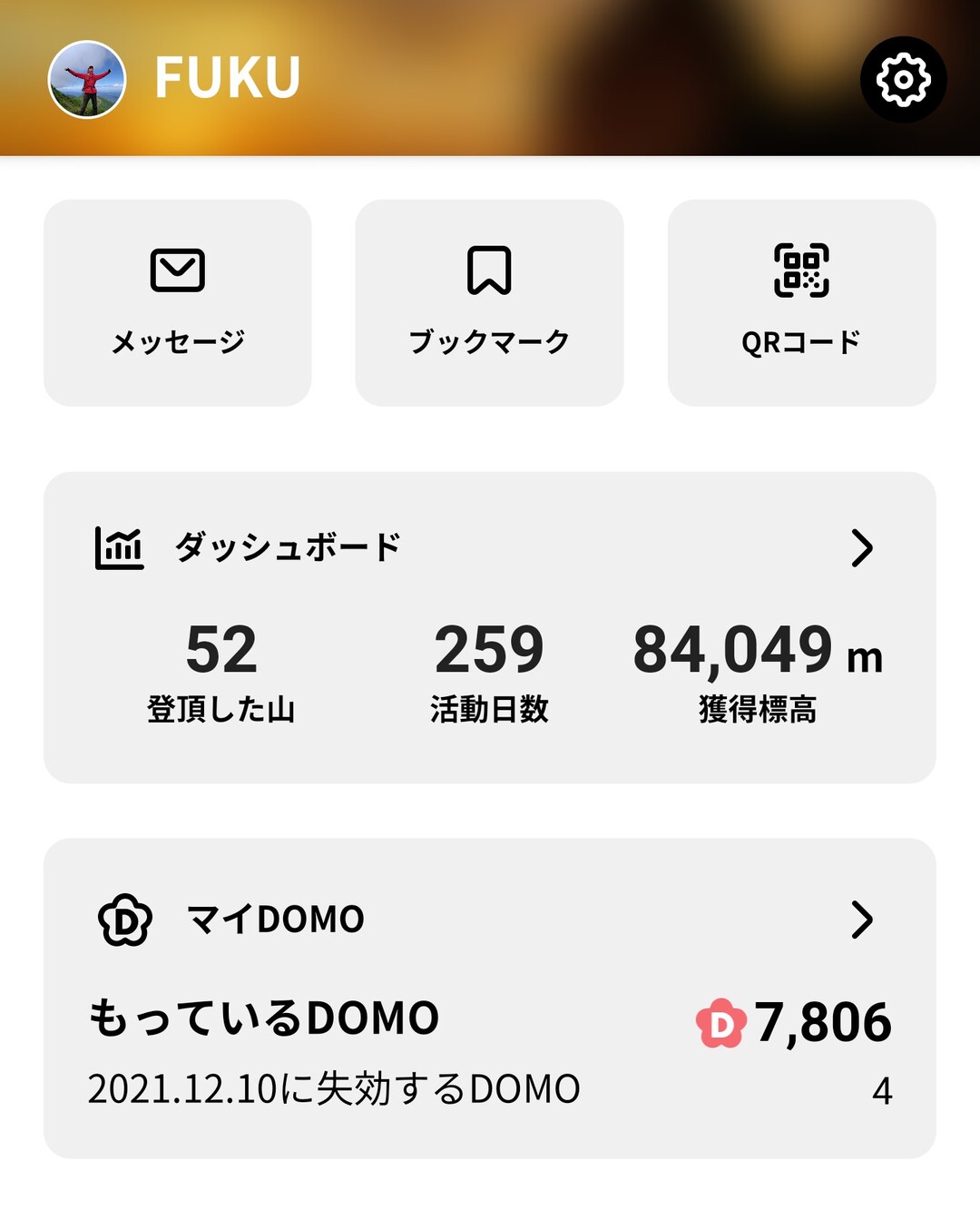Expand the マイDOMO section chevron
Image resolution: width=980 pixels, height=1220 pixels.
[x=863, y=918]
